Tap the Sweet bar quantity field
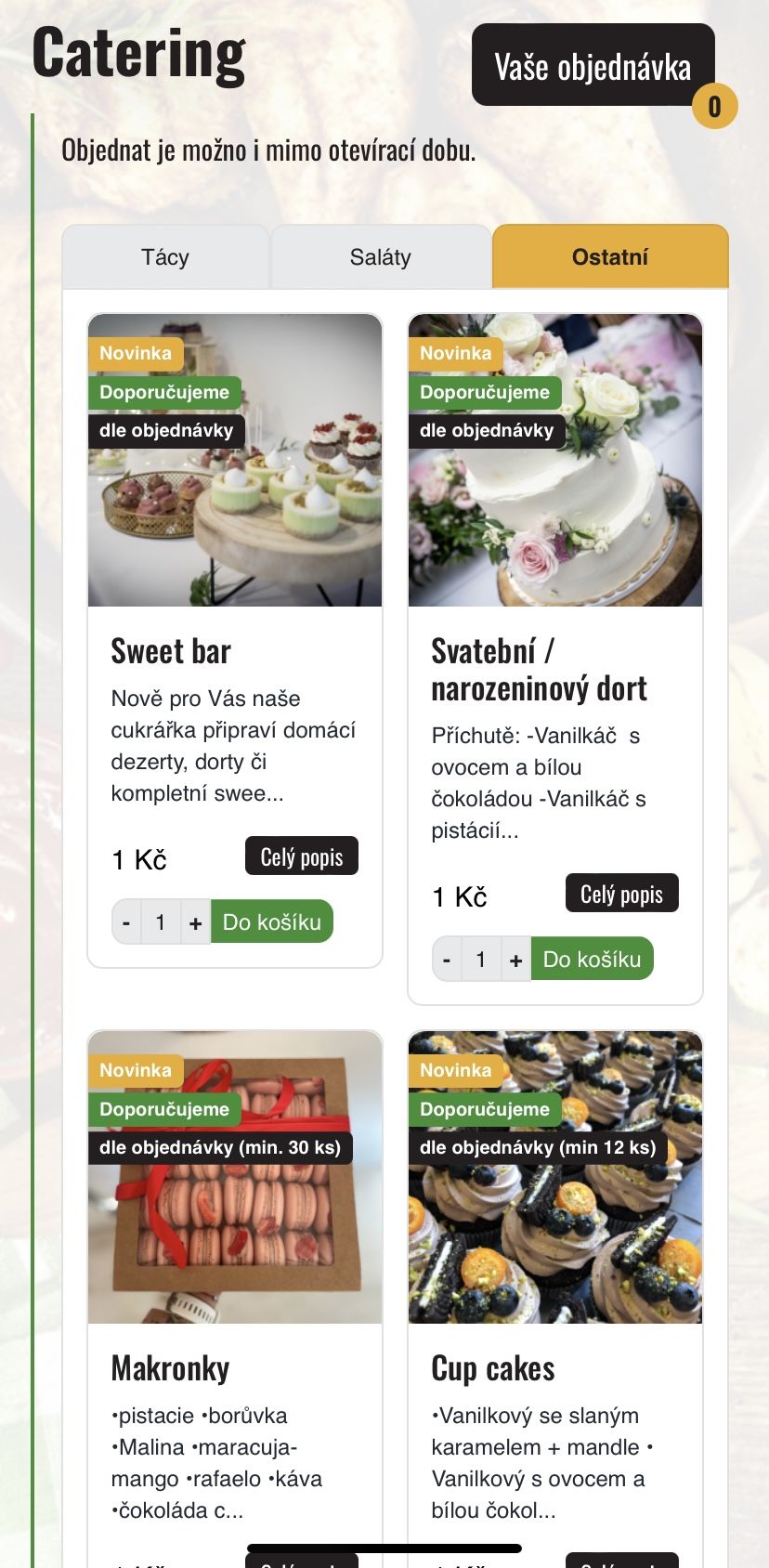The width and height of the screenshot is (769, 1568). tap(161, 922)
